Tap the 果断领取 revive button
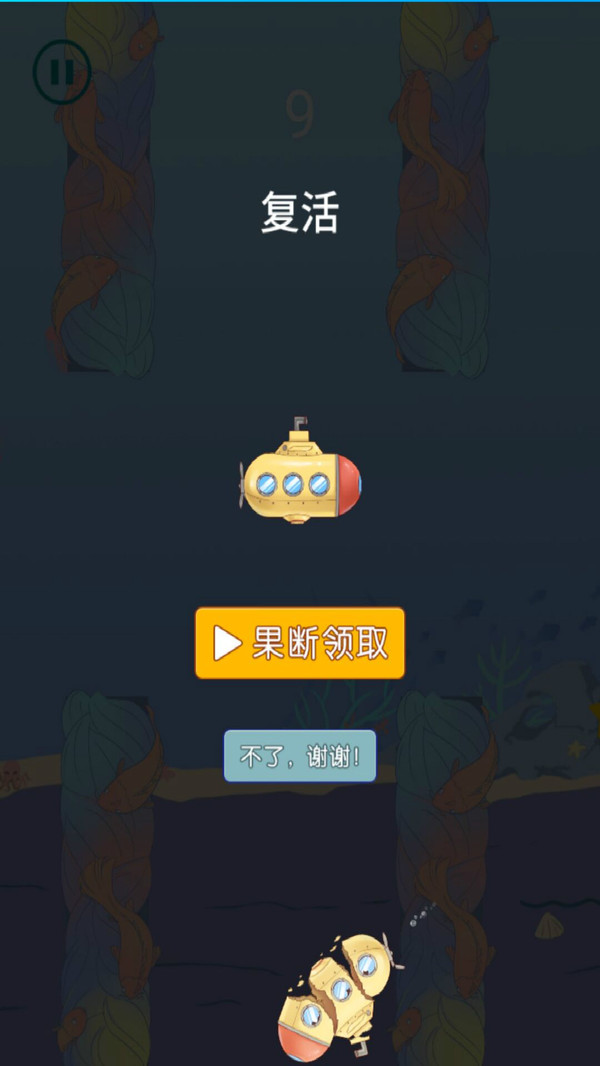This screenshot has height=1066, width=600. [x=300, y=643]
